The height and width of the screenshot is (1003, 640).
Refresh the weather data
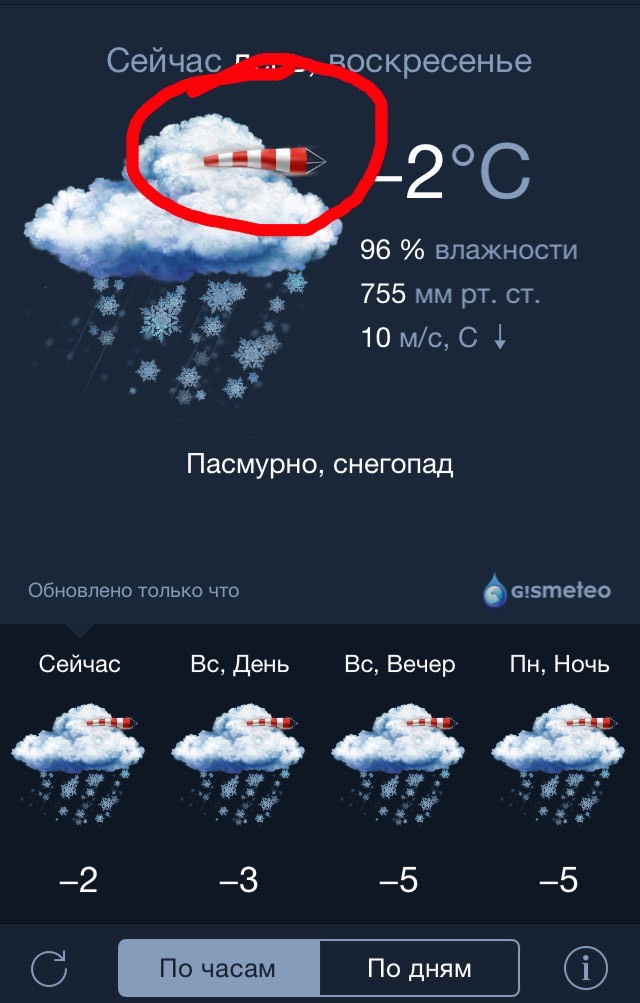(x=48, y=968)
